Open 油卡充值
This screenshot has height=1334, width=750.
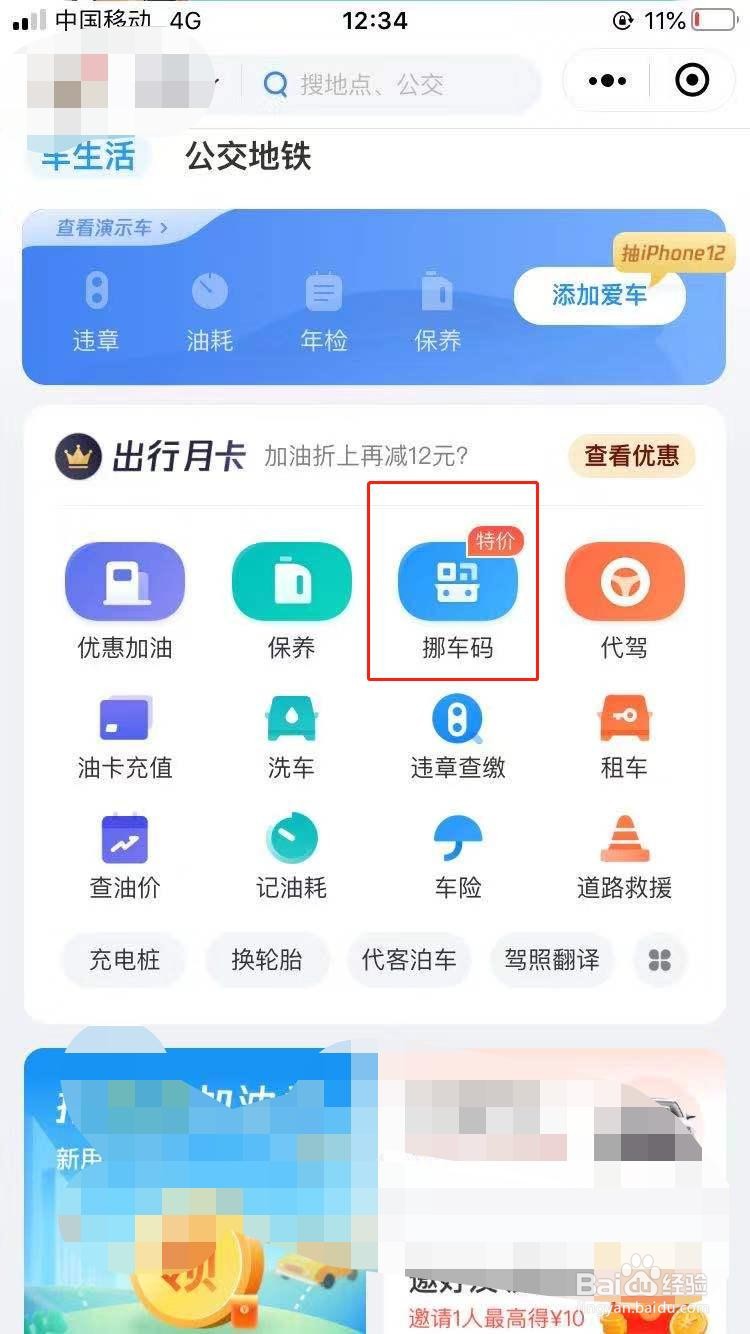(x=125, y=738)
